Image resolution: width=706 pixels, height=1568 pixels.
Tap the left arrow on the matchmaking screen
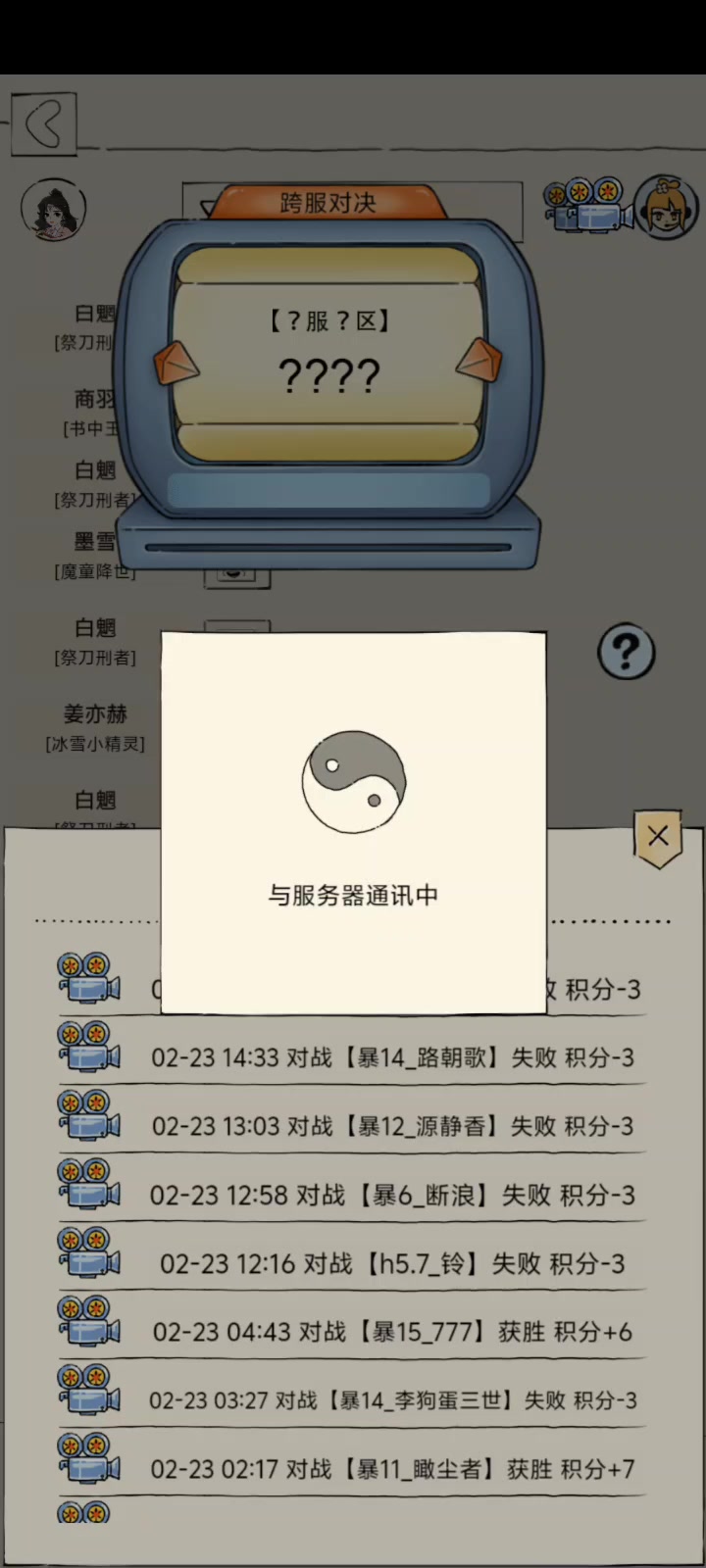coord(176,364)
